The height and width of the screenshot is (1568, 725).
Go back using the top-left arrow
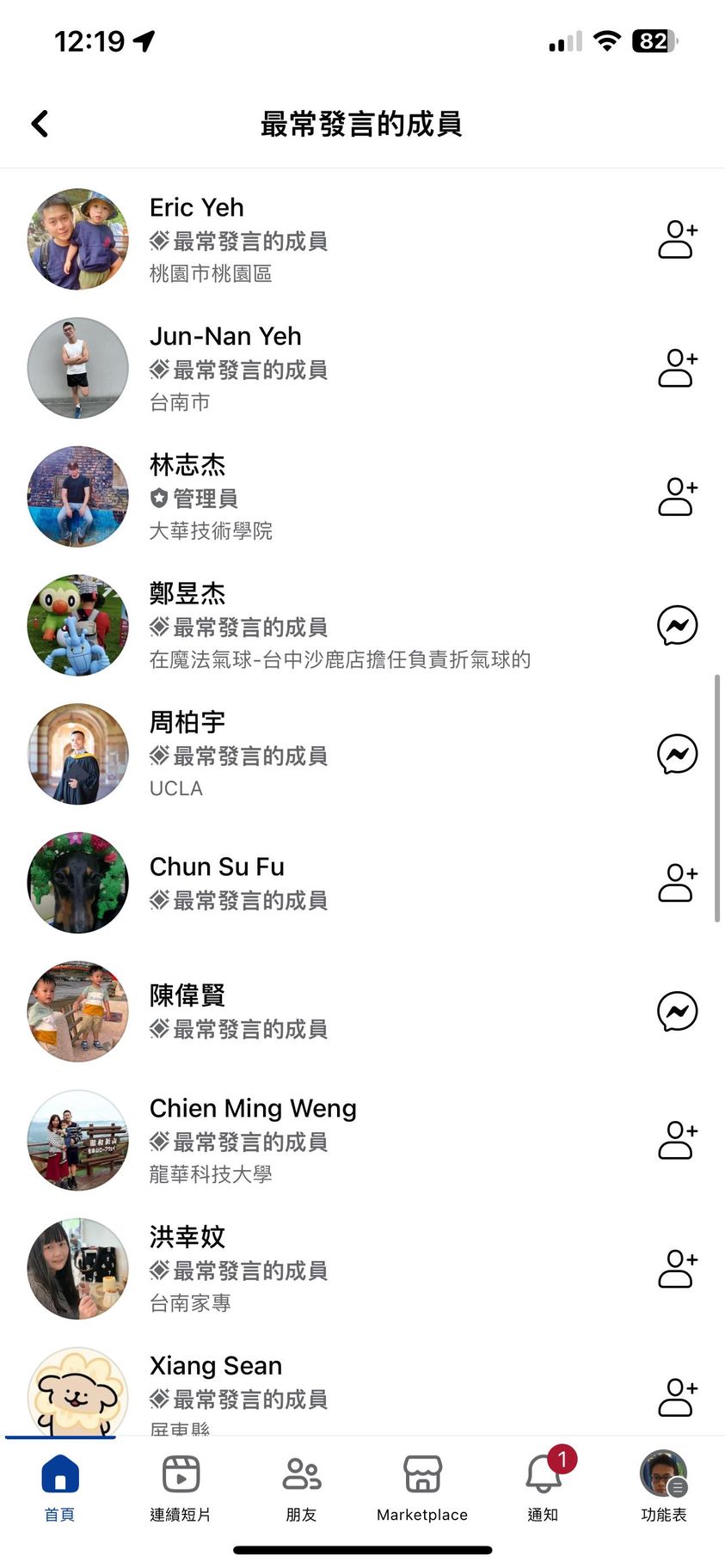(x=40, y=124)
